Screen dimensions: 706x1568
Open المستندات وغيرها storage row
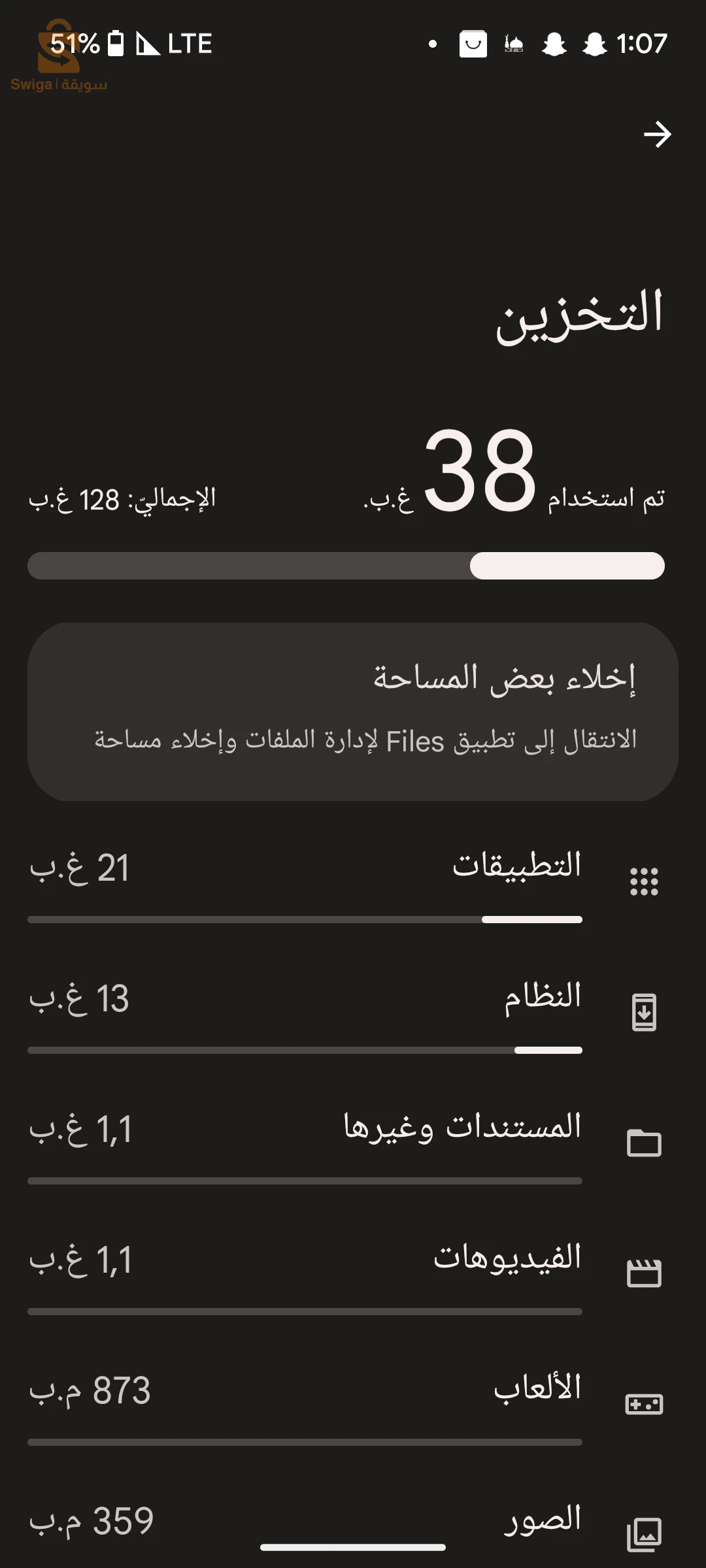[353, 1140]
